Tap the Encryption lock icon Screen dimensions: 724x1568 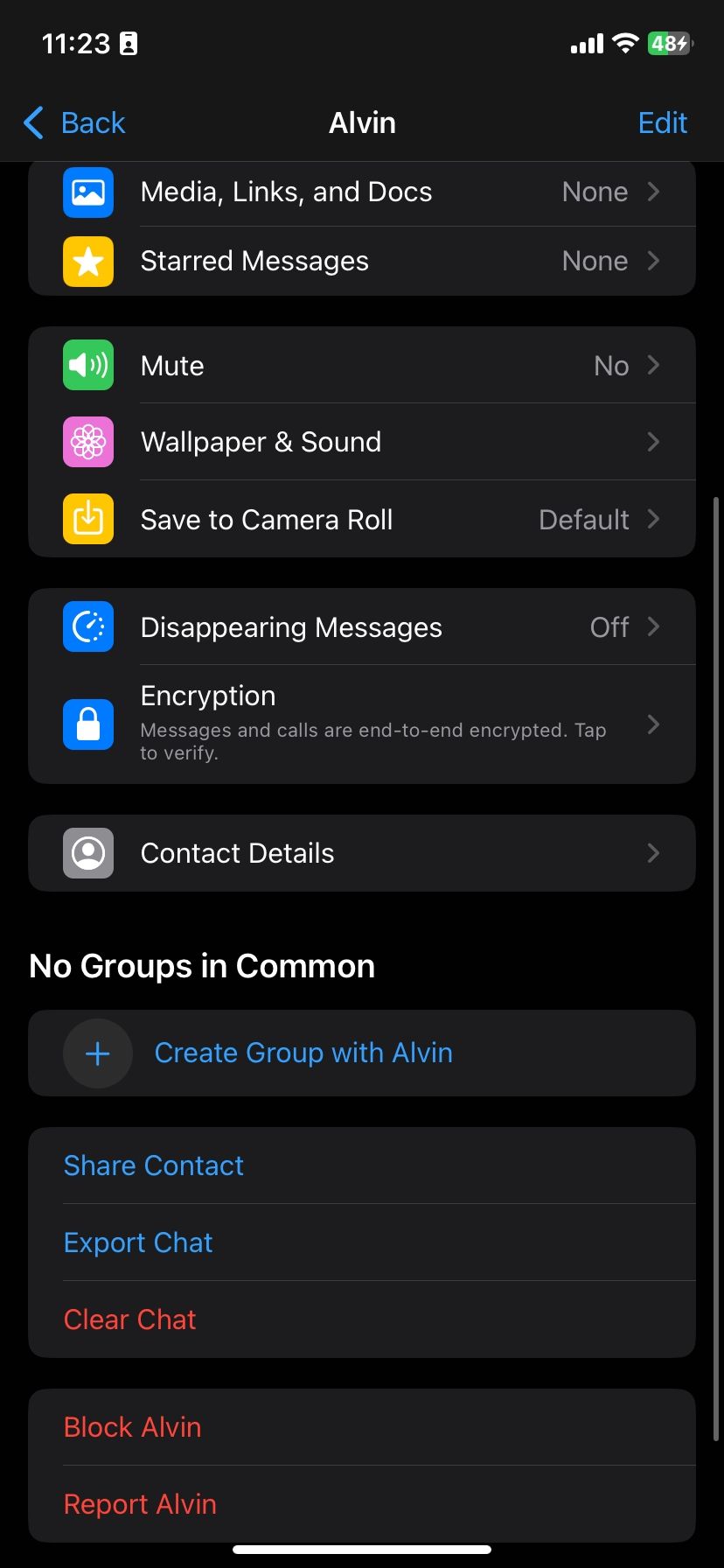87,724
